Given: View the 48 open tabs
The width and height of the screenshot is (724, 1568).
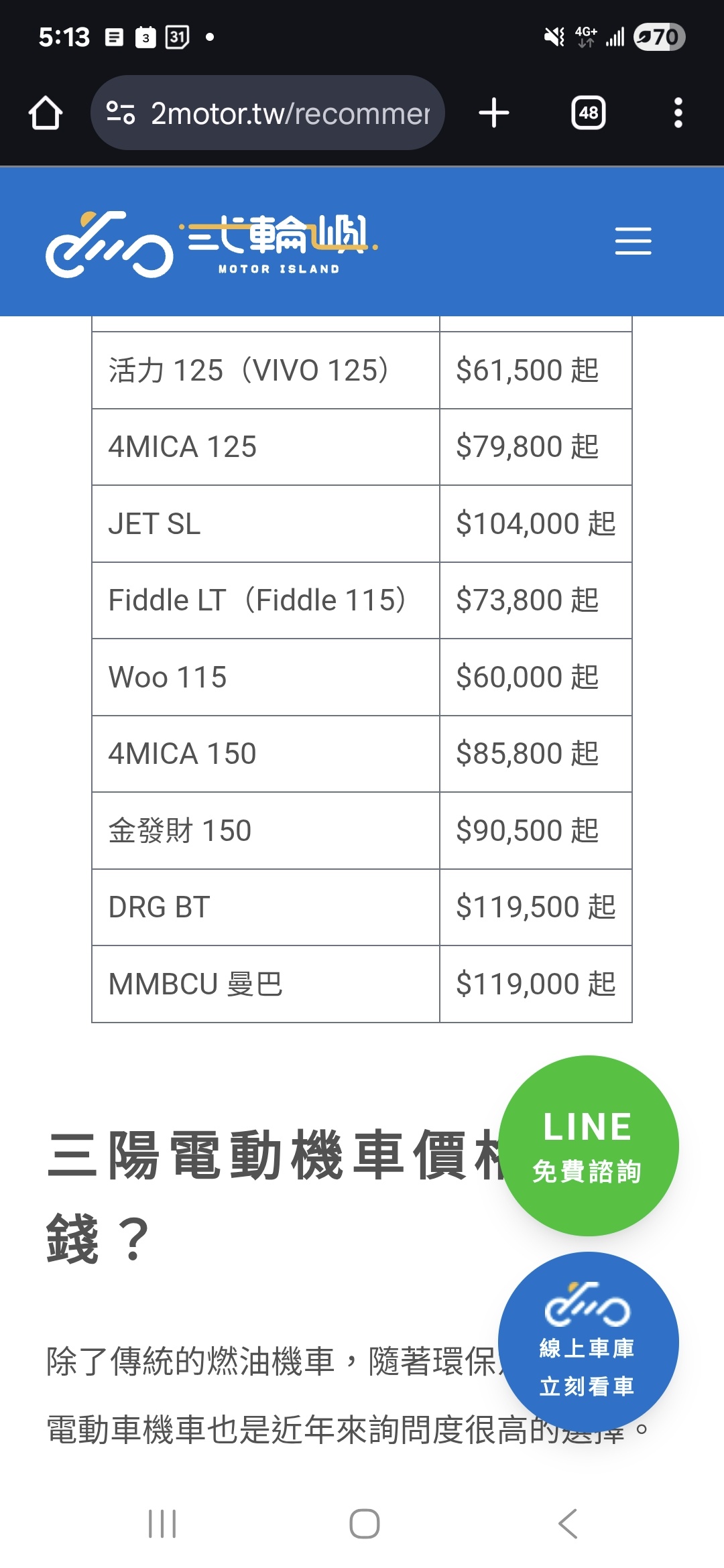Looking at the screenshot, I should [x=588, y=113].
